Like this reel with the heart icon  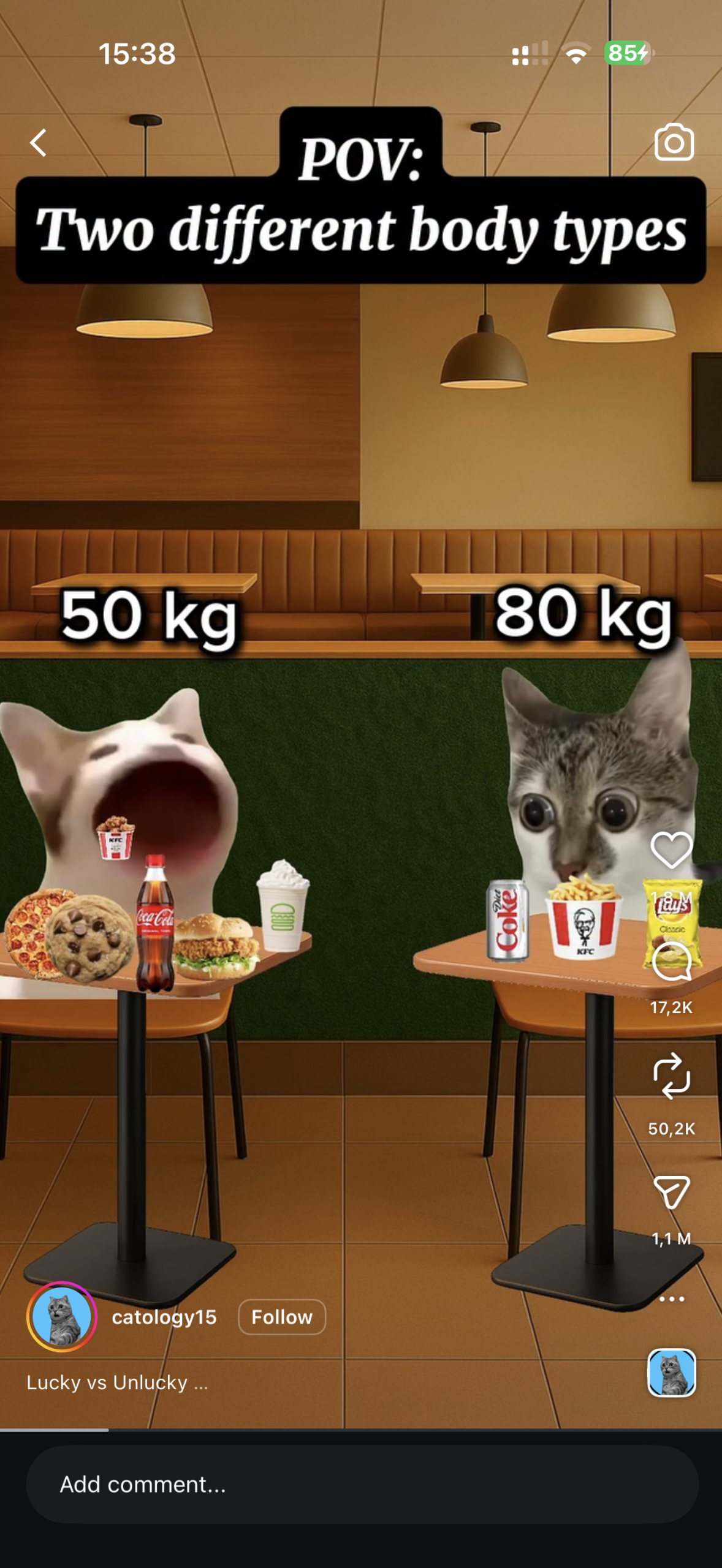pos(672,850)
